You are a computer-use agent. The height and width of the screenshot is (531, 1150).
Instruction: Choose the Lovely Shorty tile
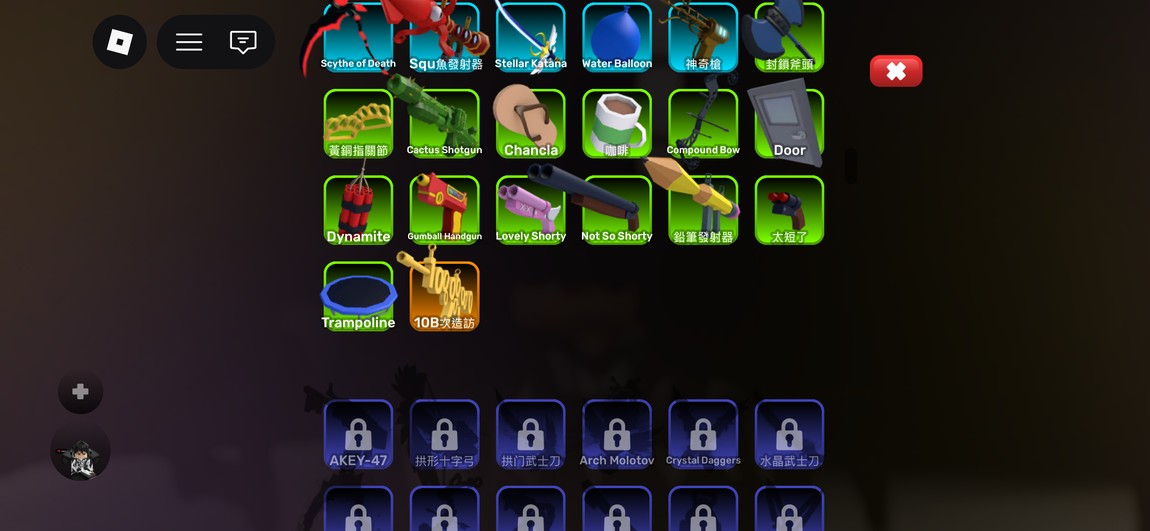click(530, 210)
